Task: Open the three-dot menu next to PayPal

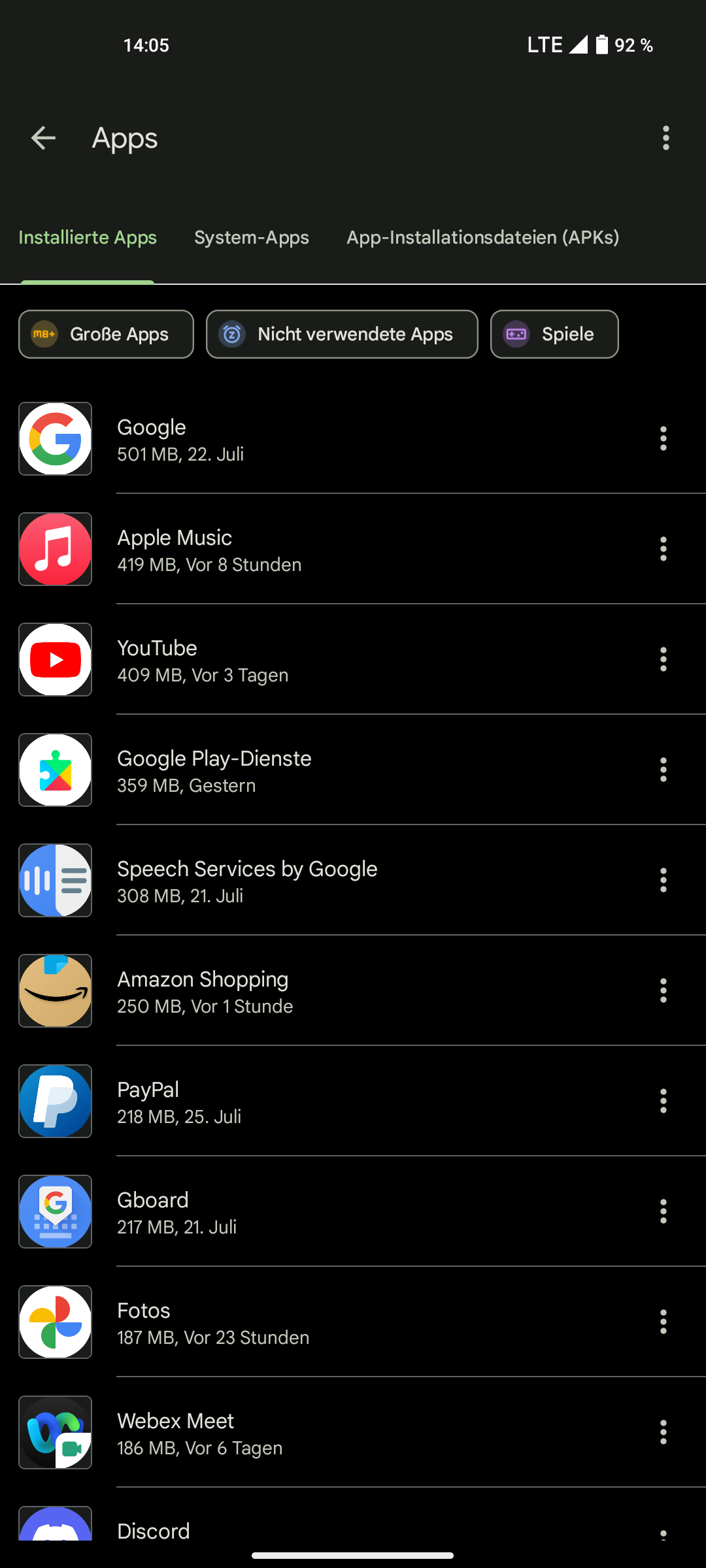Action: point(663,1101)
